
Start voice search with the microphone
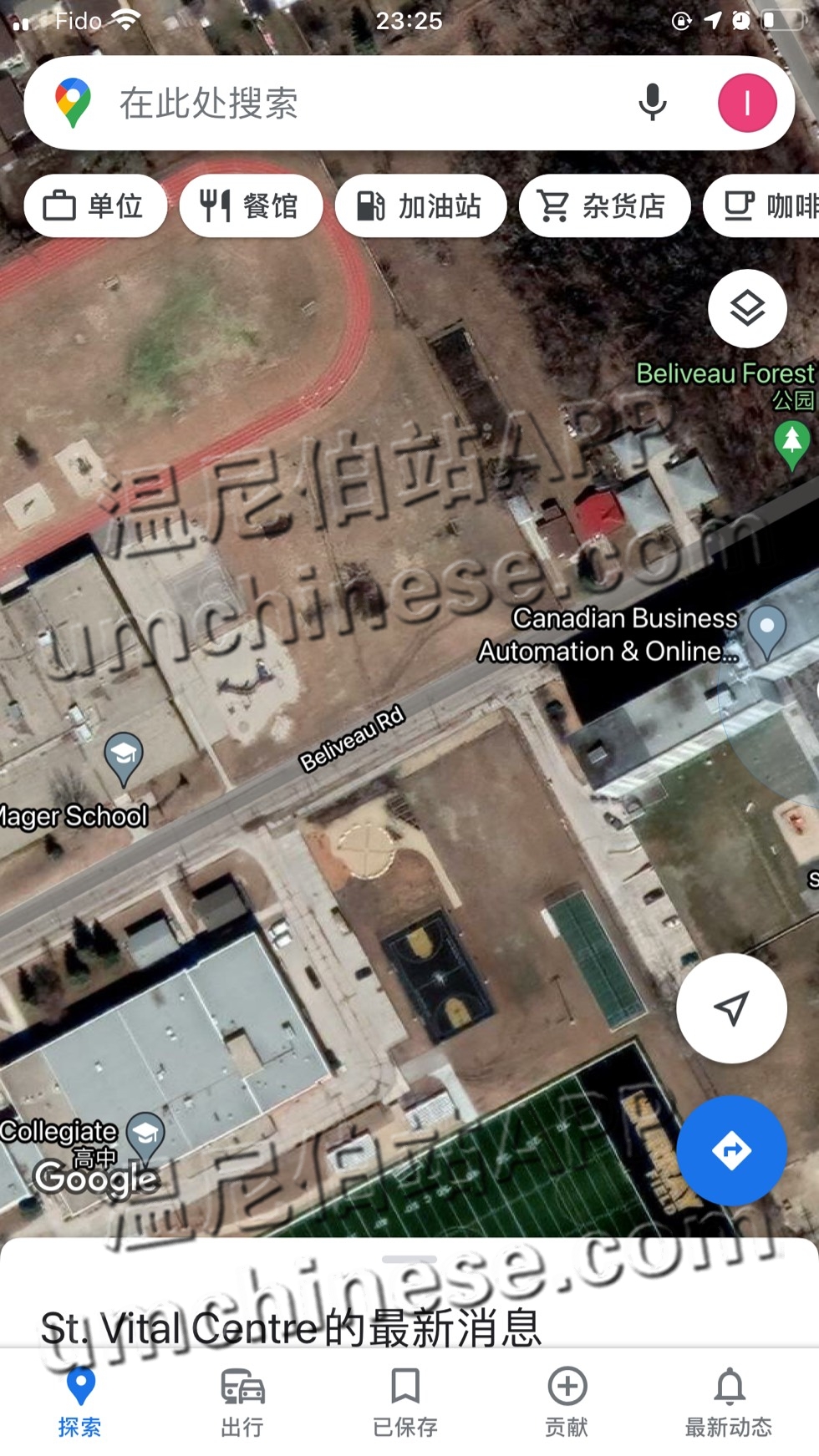[653, 104]
